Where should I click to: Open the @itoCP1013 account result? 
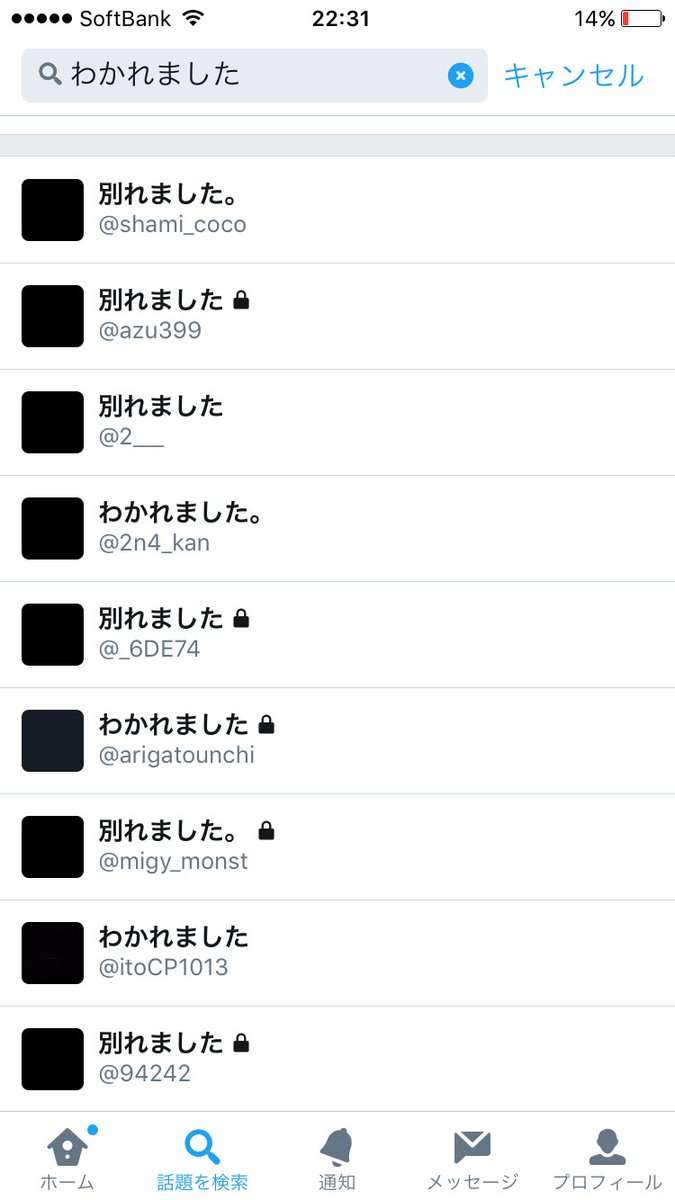[337, 952]
